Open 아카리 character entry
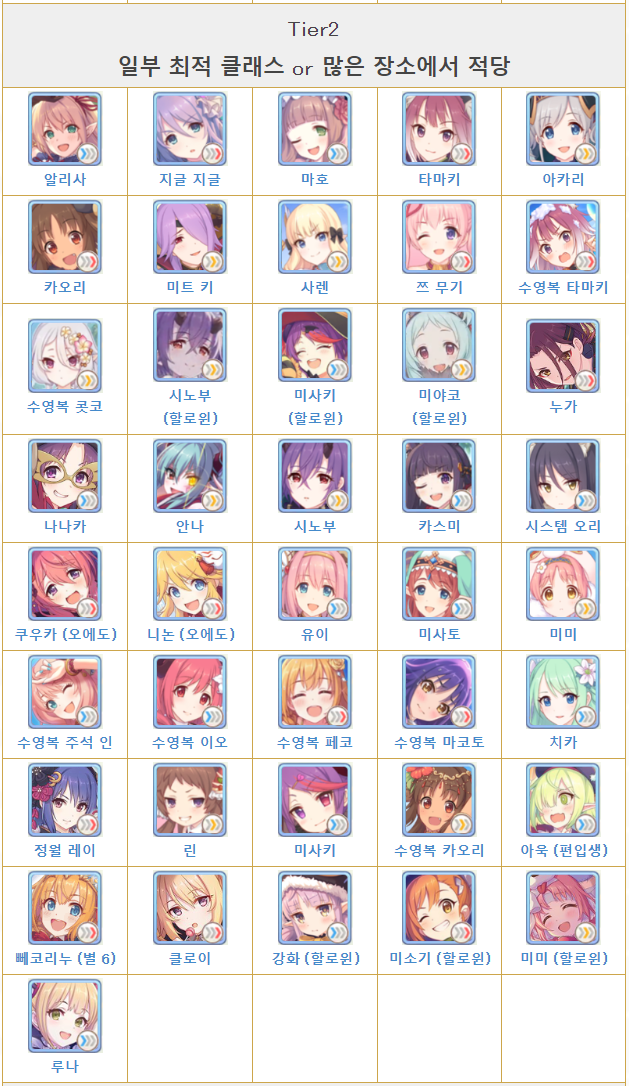Image resolution: width=629 pixels, height=1086 pixels. [x=563, y=179]
